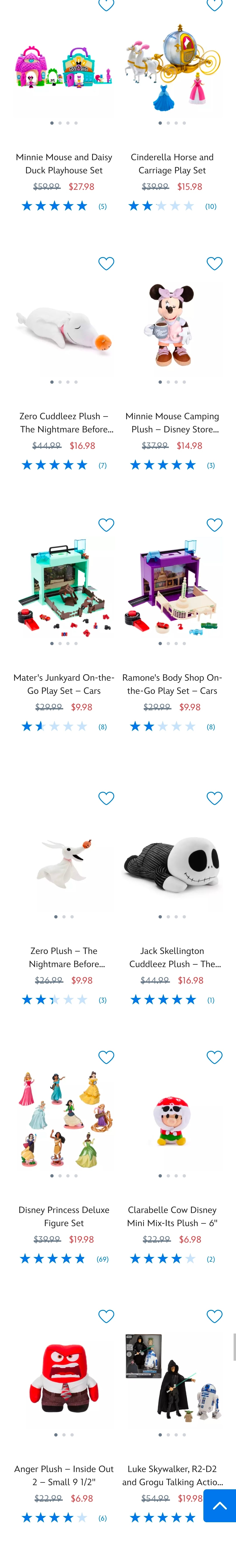
Task: Save Ramone's Body Shop Play Set to favorites
Action: pos(214,525)
